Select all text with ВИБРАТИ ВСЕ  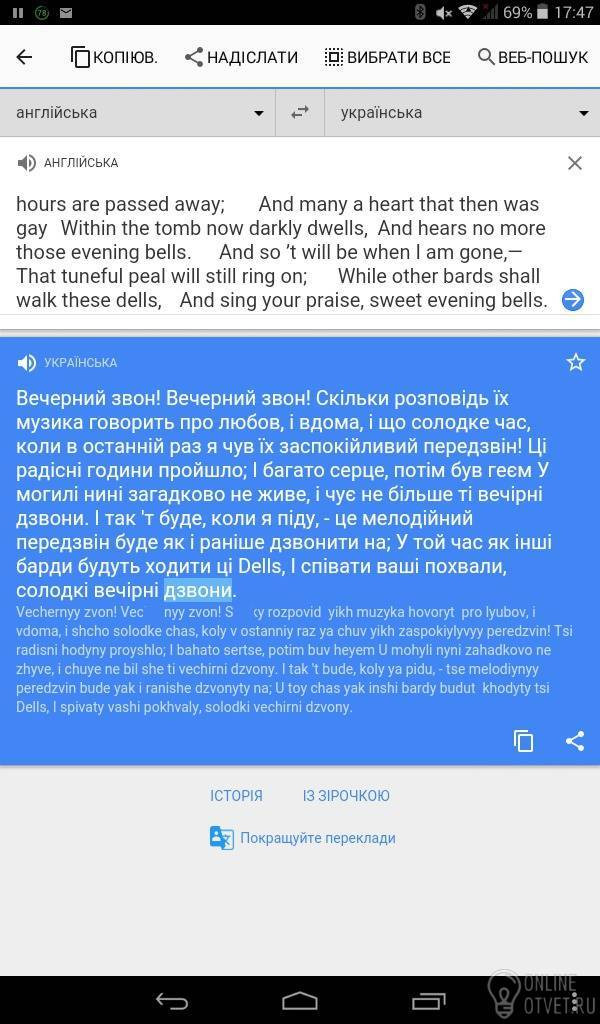point(387,57)
